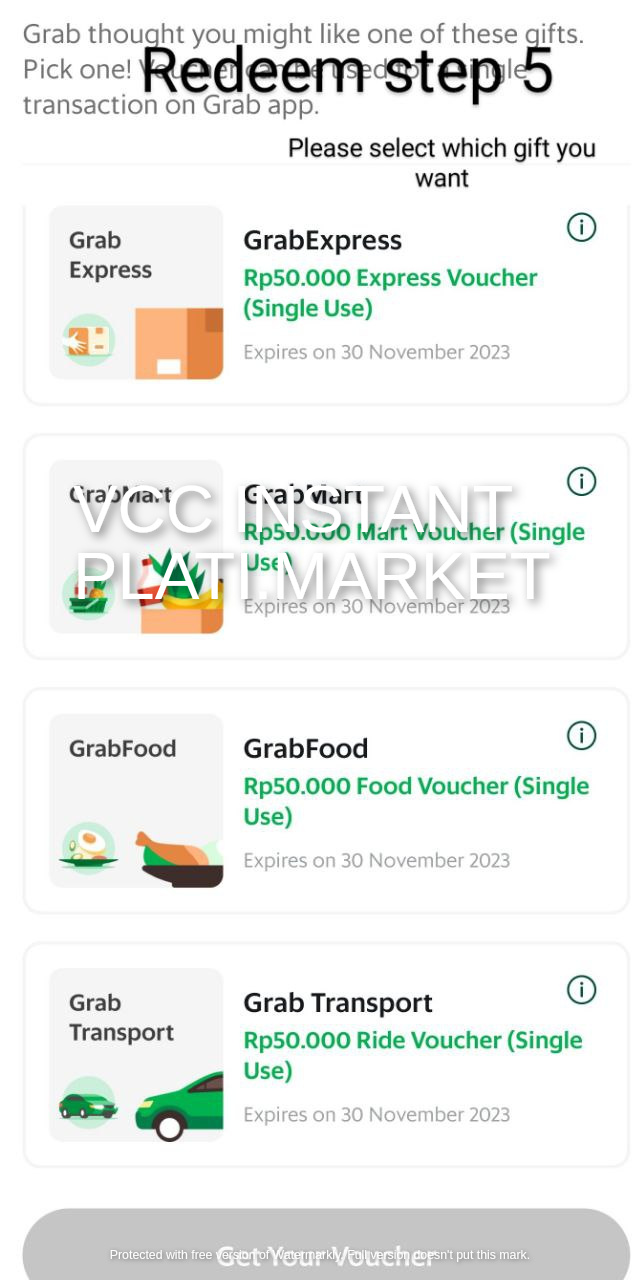Image resolution: width=641 pixels, height=1280 pixels.
Task: Choose the GrabMart Rp50.000 Mart Voucher
Action: click(x=326, y=547)
